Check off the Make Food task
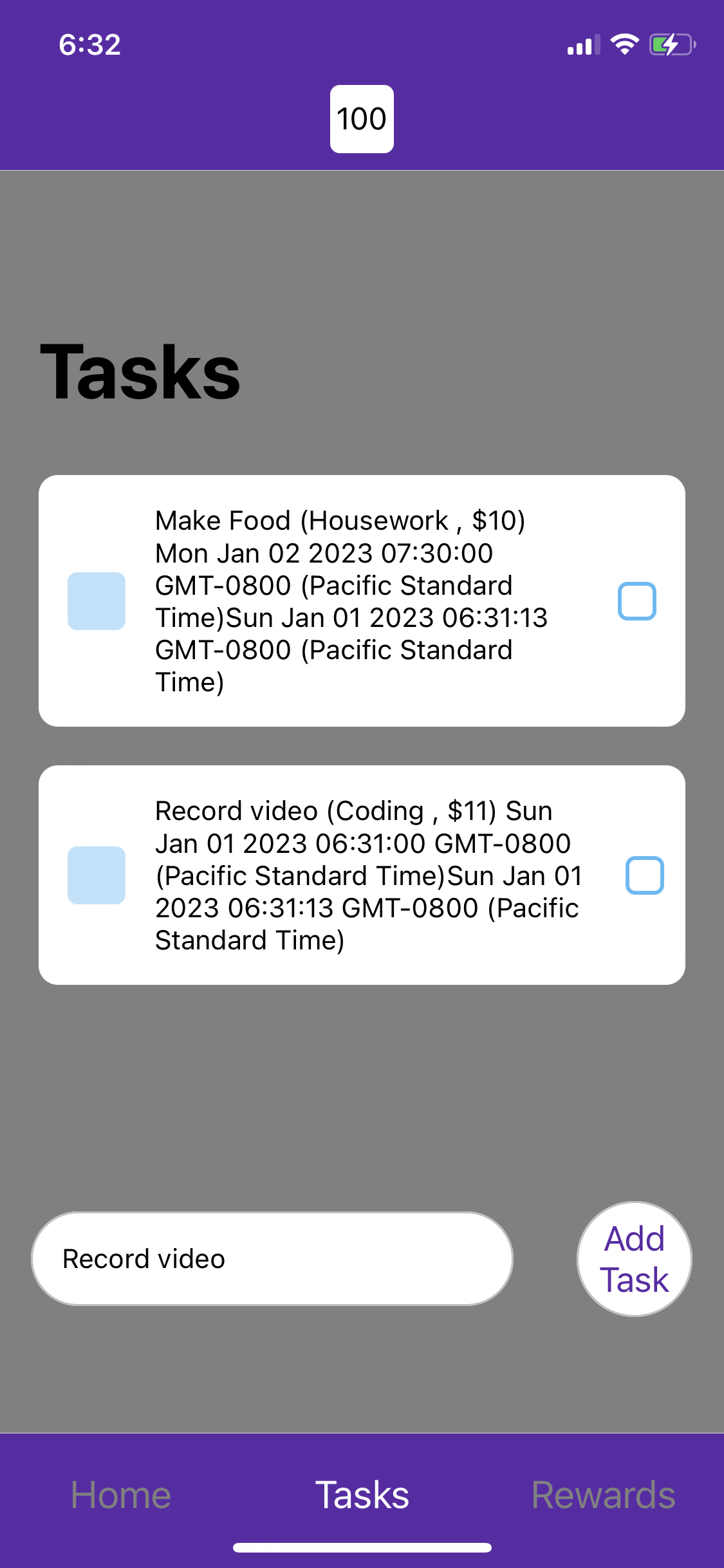The height and width of the screenshot is (1568, 724). pos(636,601)
